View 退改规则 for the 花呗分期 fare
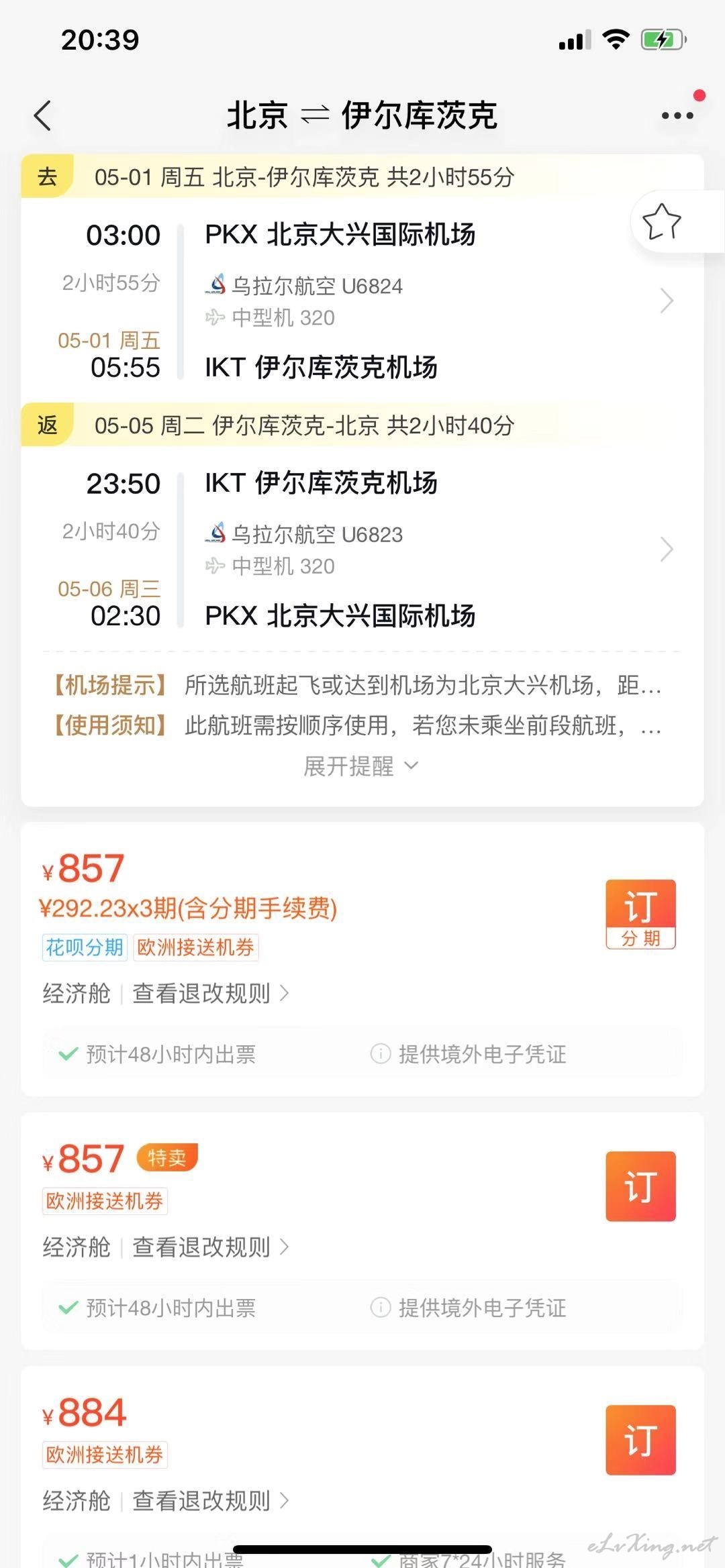The height and width of the screenshot is (1568, 725). pos(211,993)
